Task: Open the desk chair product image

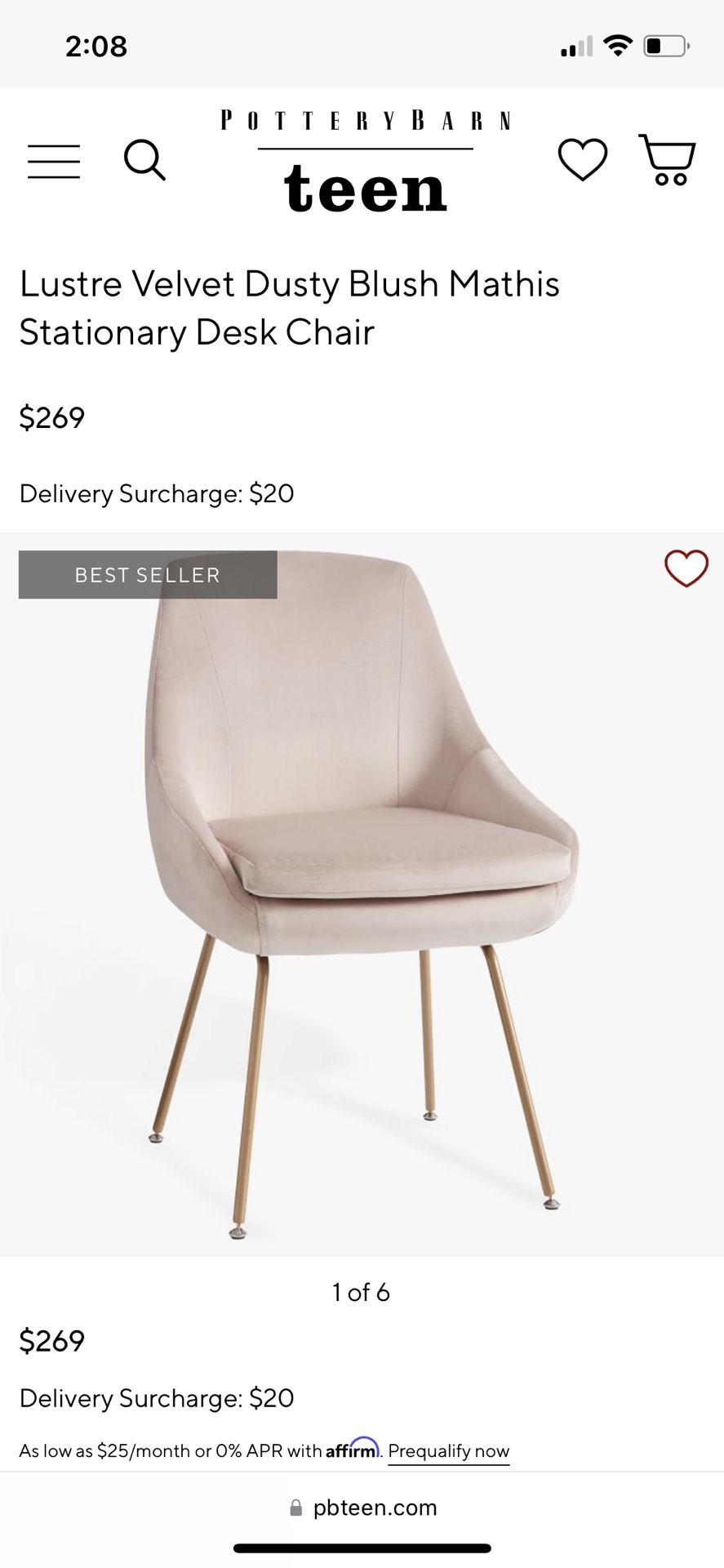Action: click(x=362, y=894)
